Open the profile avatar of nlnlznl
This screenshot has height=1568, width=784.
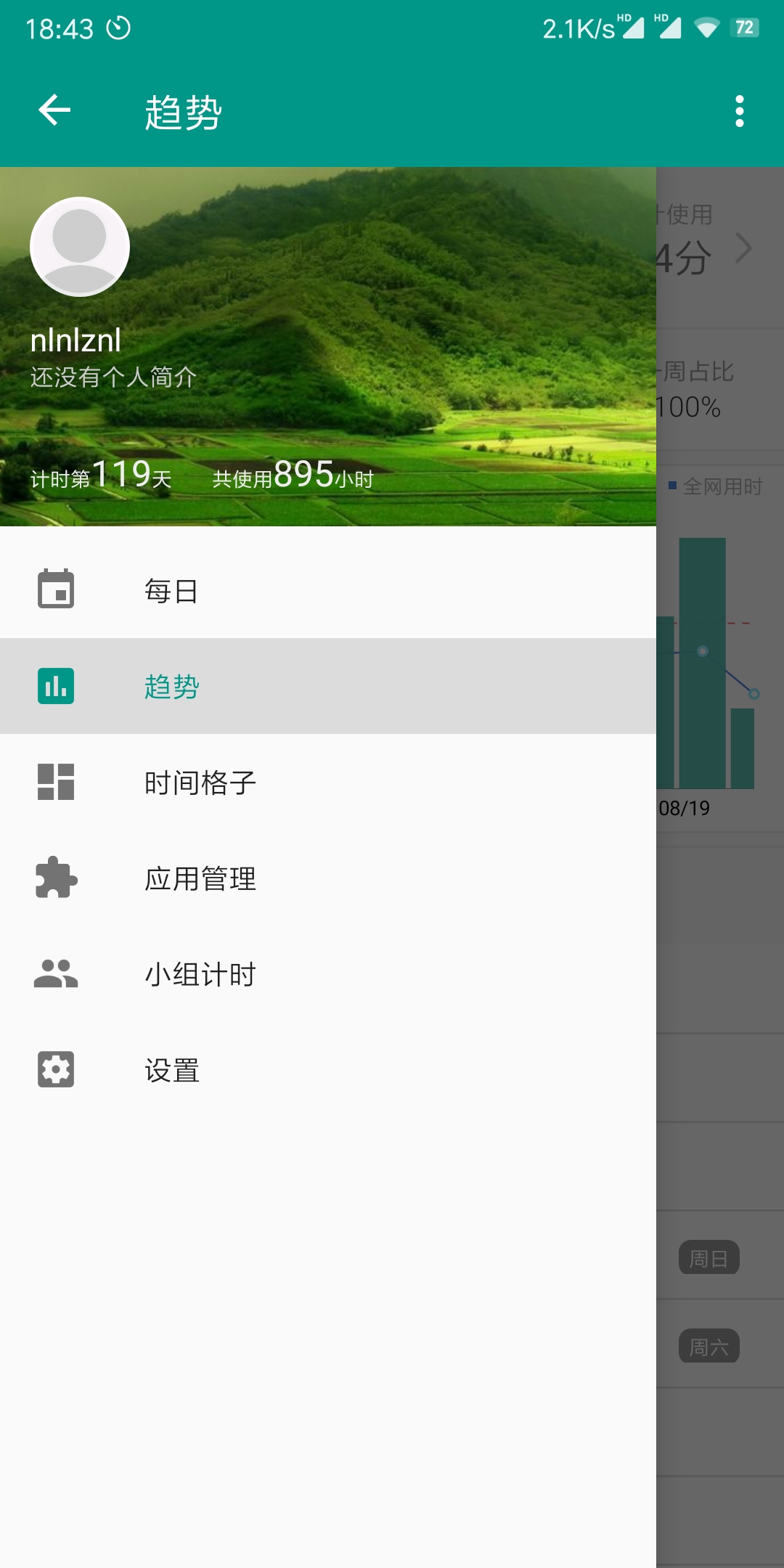click(x=80, y=247)
